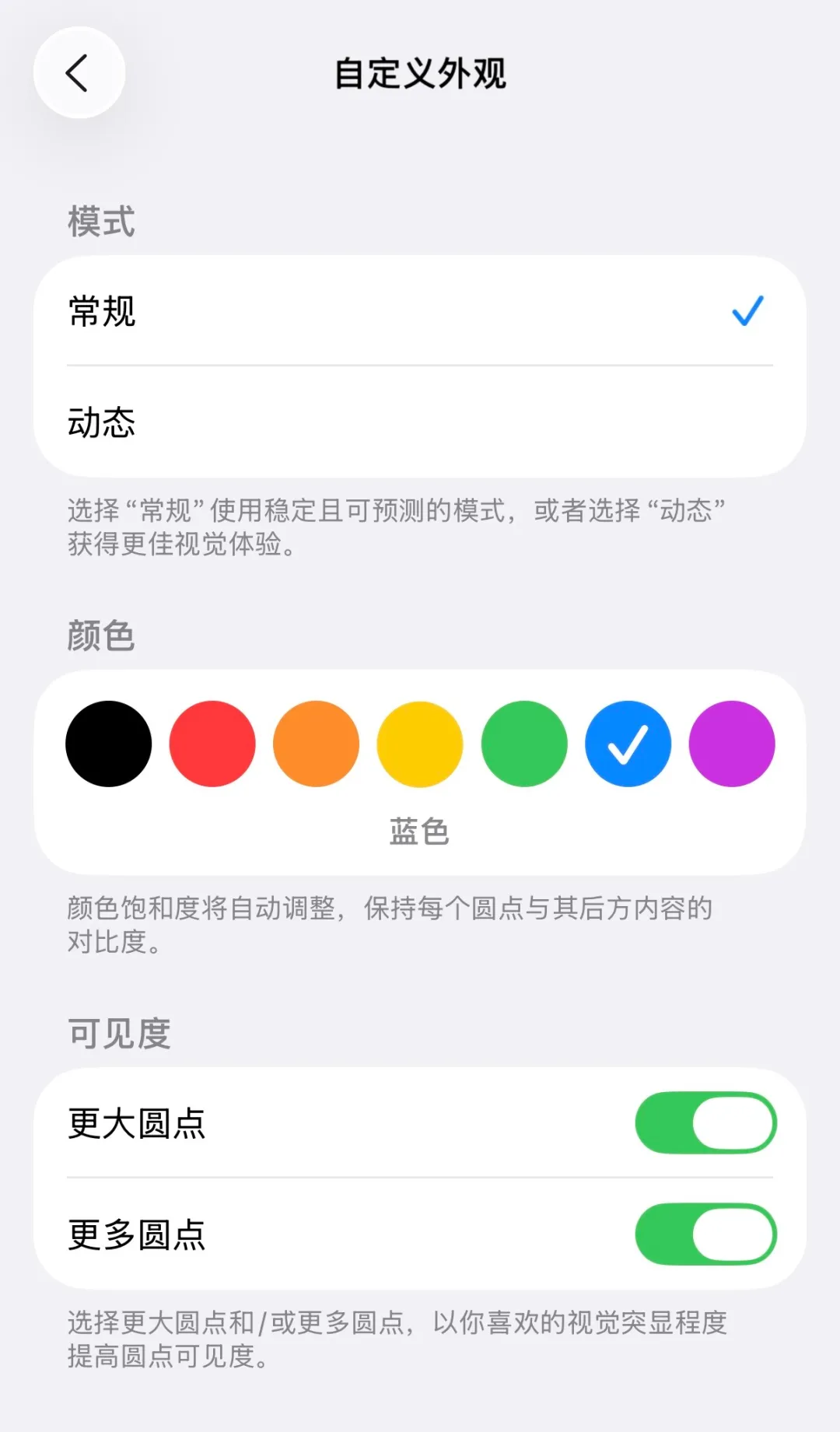Pick the green color swatch
This screenshot has height=1432, width=840.
pos(524,744)
